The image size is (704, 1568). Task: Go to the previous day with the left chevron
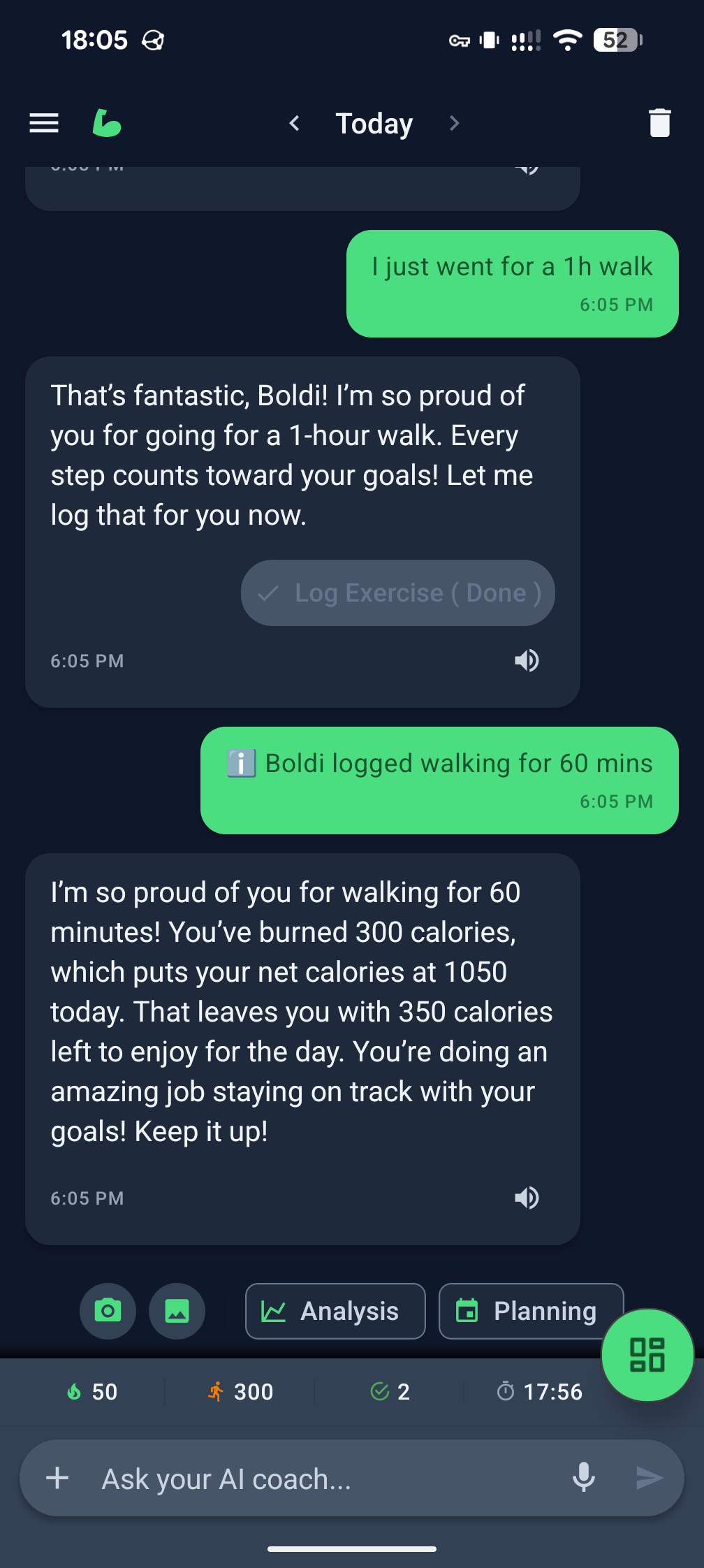pyautogui.click(x=294, y=123)
